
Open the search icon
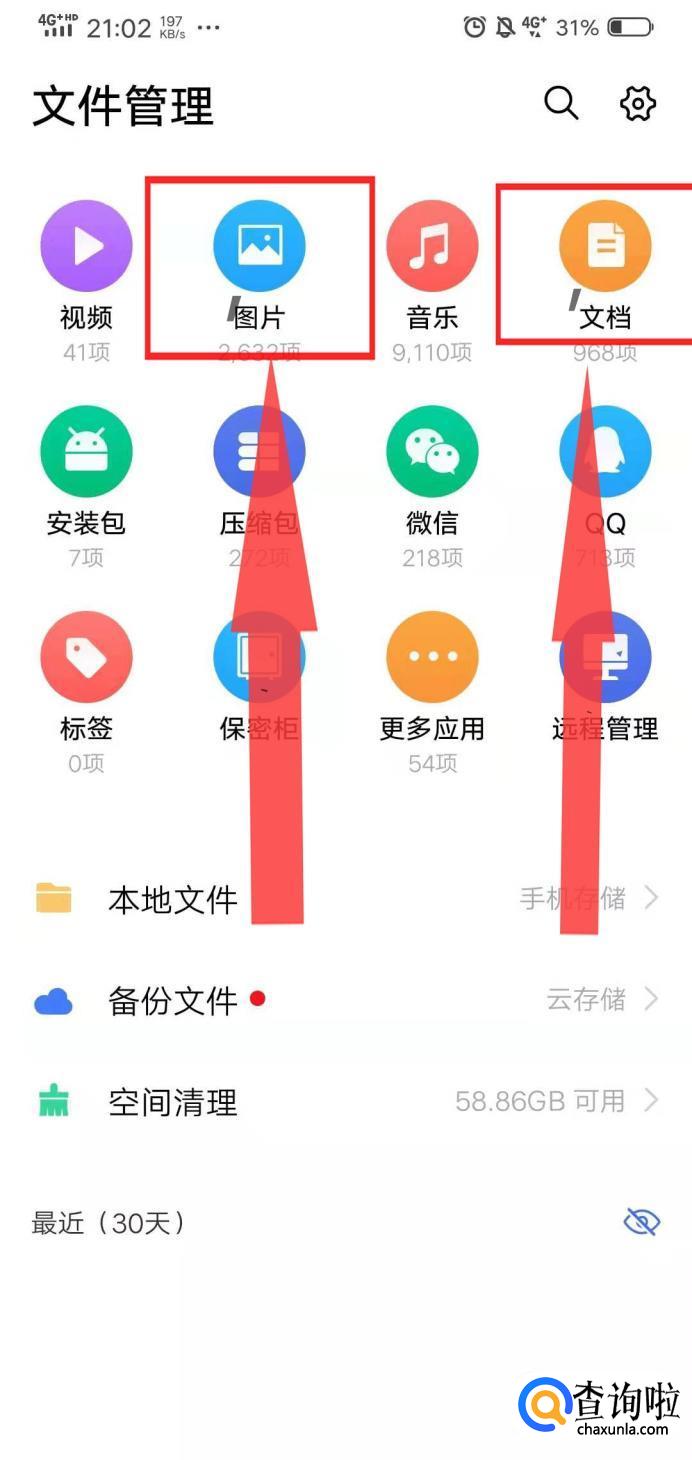561,103
